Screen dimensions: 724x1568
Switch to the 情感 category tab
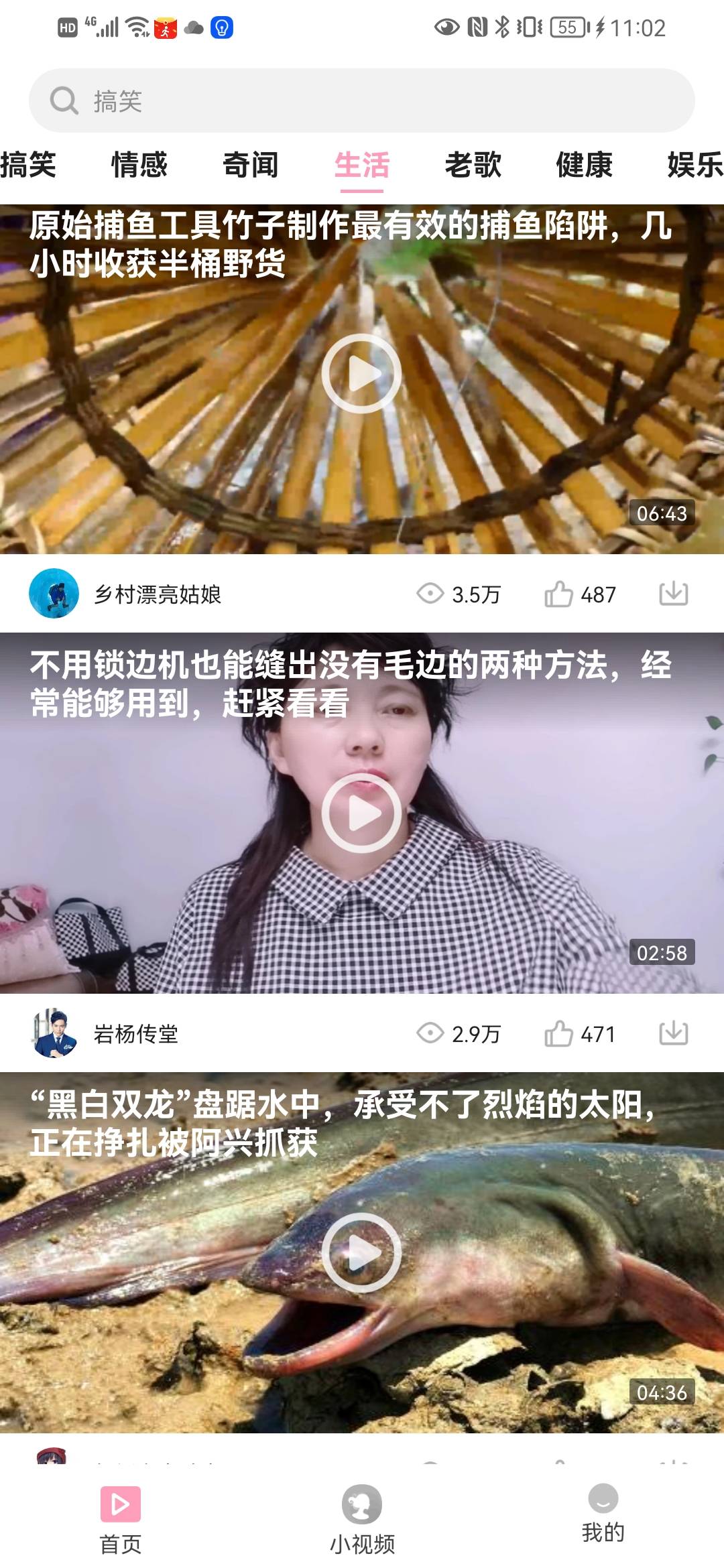(x=139, y=165)
